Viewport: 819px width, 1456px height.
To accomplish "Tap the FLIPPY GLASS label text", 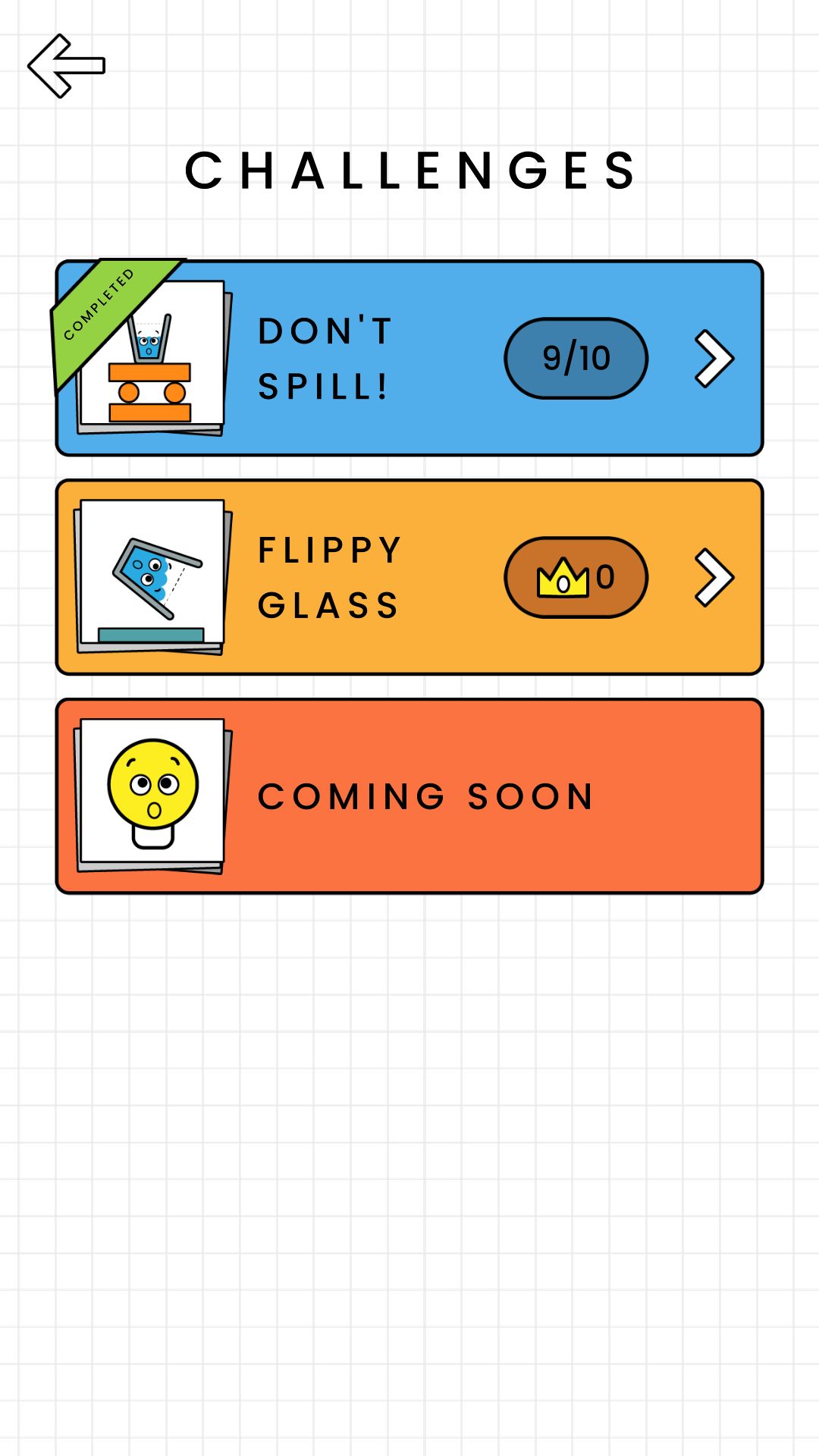I will (330, 576).
